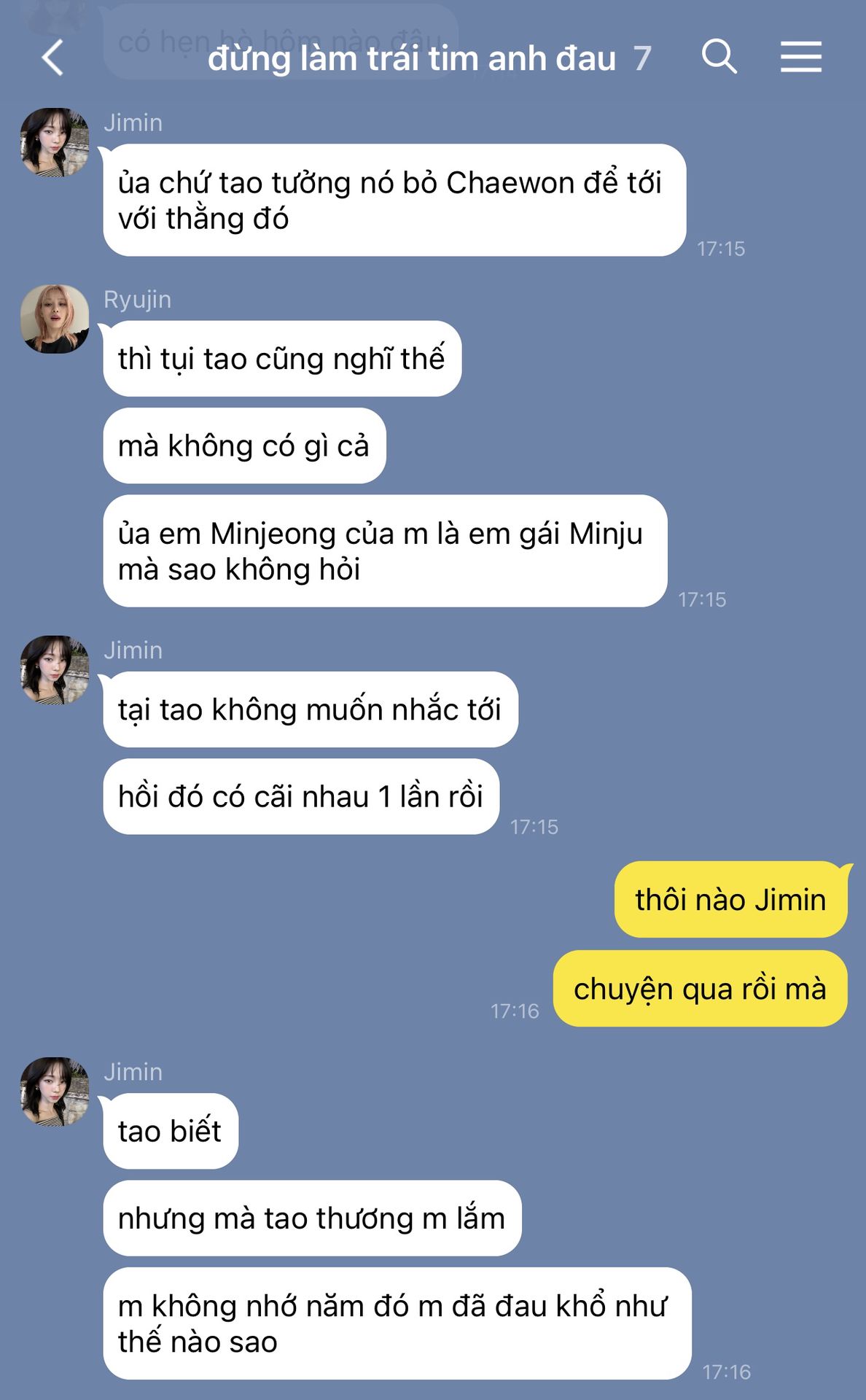Open Ryujin's profile picture
Image resolution: width=866 pixels, height=1400 pixels.
pyautogui.click(x=55, y=319)
